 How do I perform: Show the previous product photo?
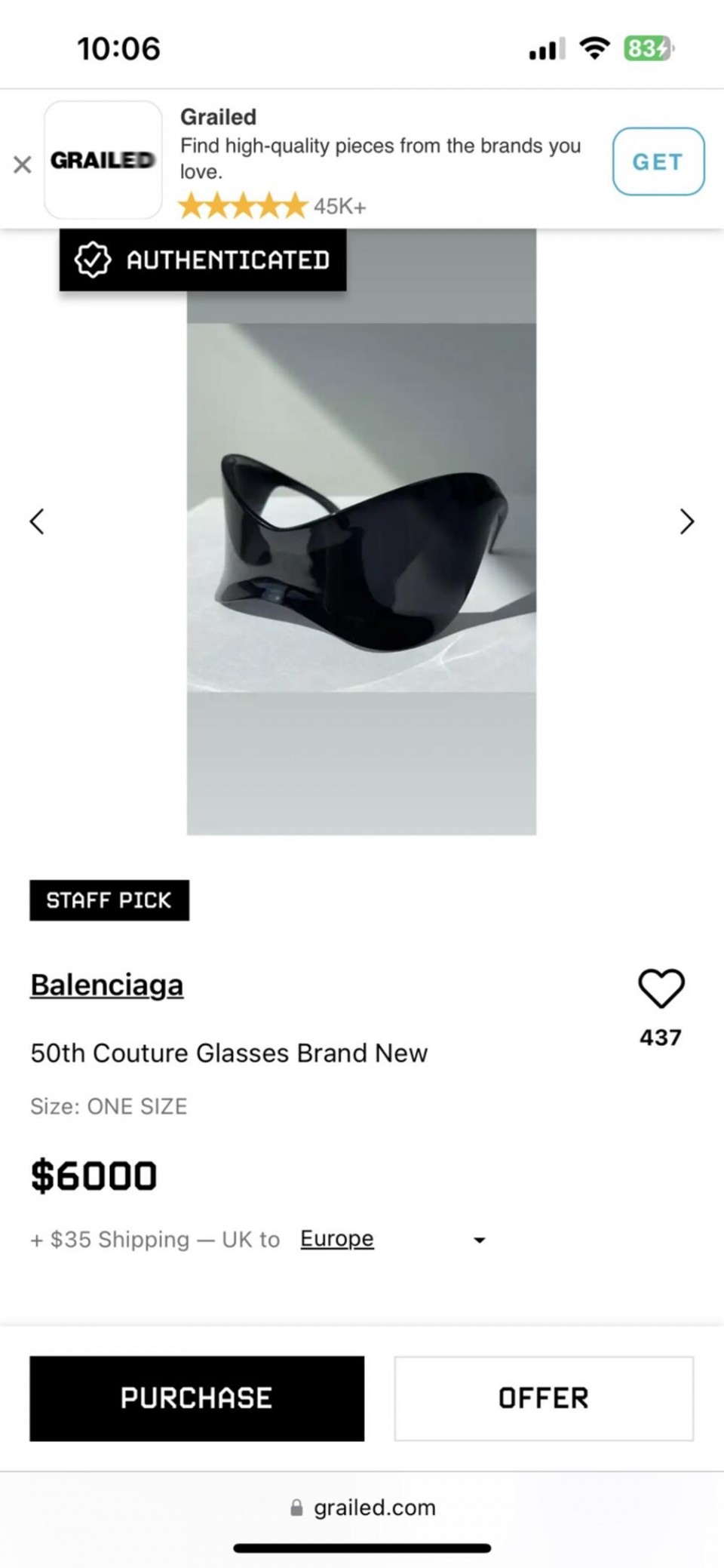(37, 521)
